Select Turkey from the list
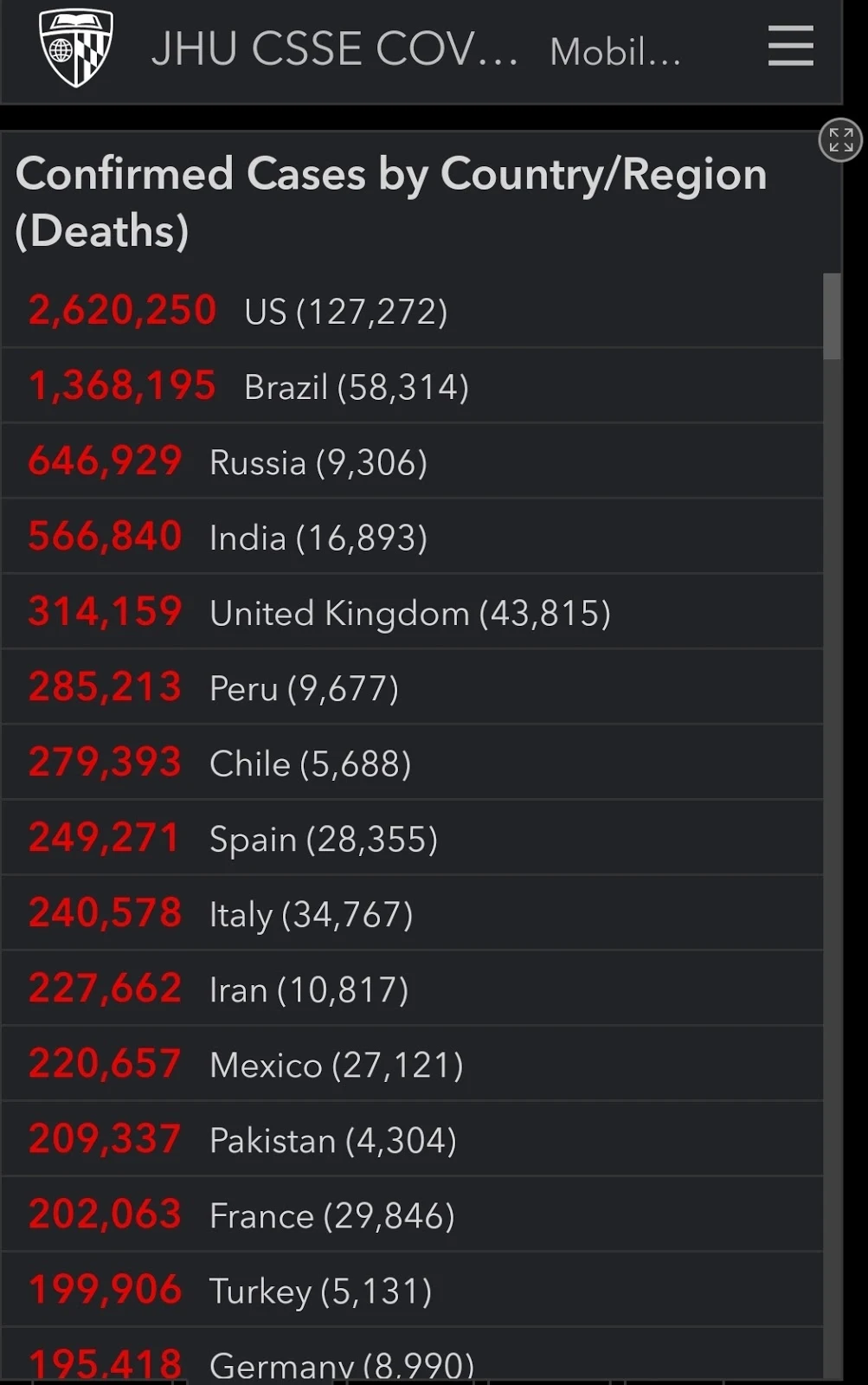Screen dimensions: 868x1385 click(x=412, y=1290)
